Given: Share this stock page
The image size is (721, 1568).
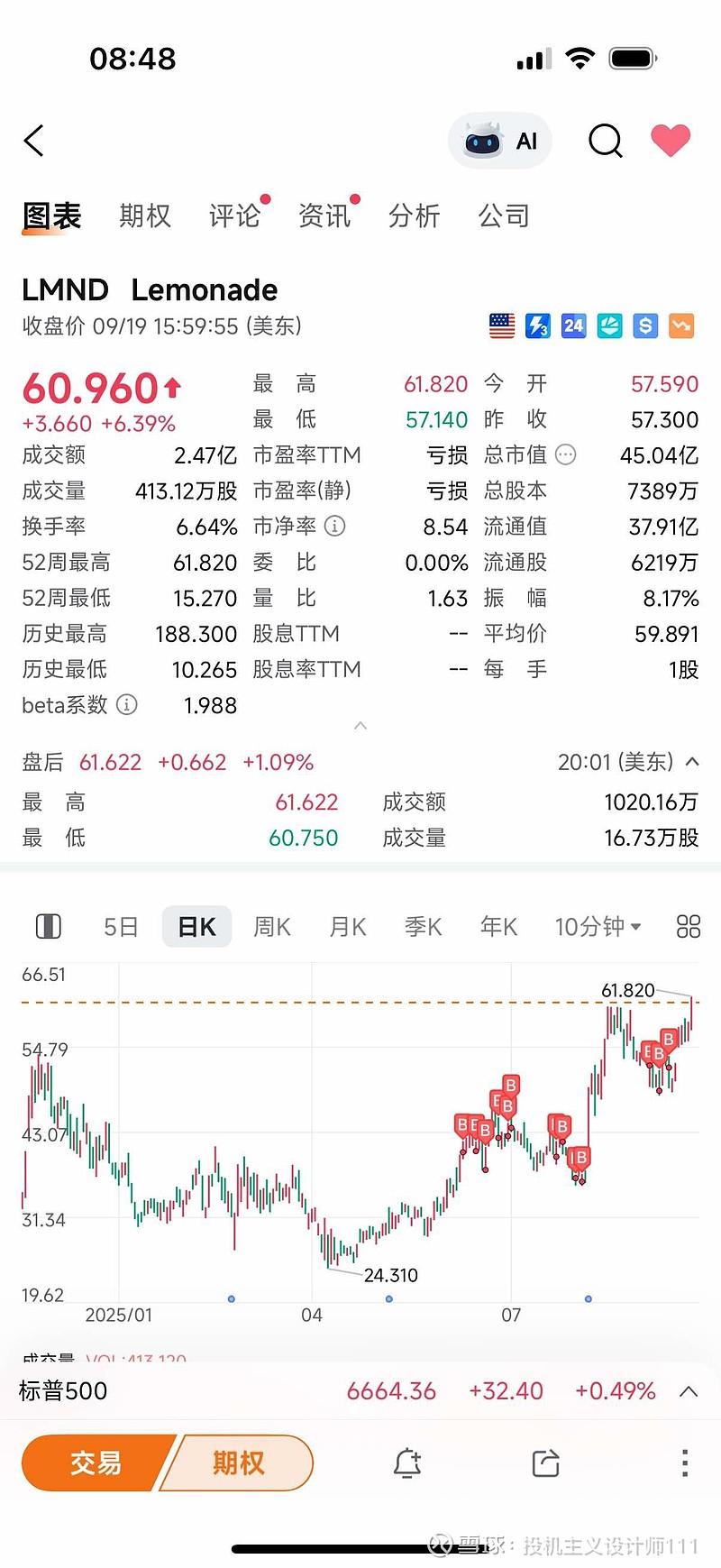Looking at the screenshot, I should (x=546, y=1463).
